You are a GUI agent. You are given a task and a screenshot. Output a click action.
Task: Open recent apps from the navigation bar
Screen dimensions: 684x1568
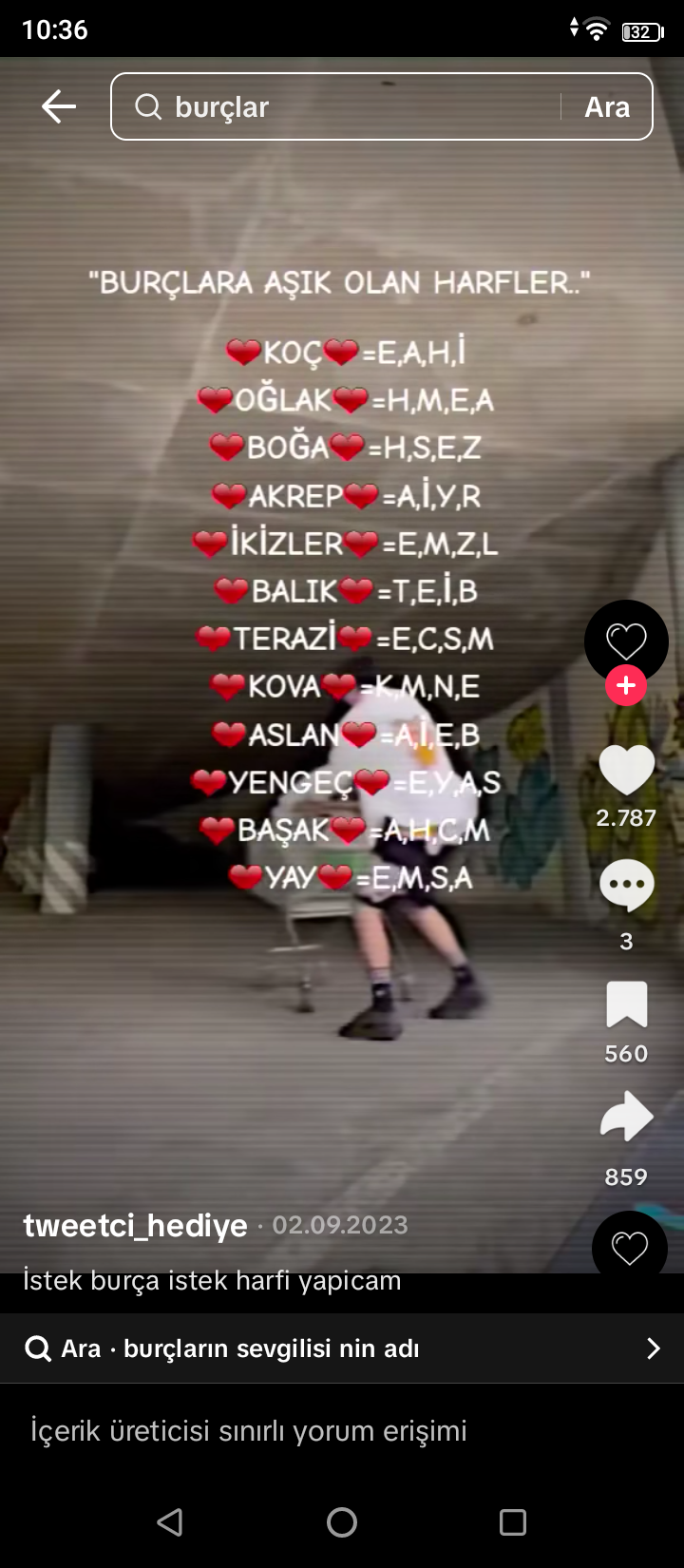513,1522
